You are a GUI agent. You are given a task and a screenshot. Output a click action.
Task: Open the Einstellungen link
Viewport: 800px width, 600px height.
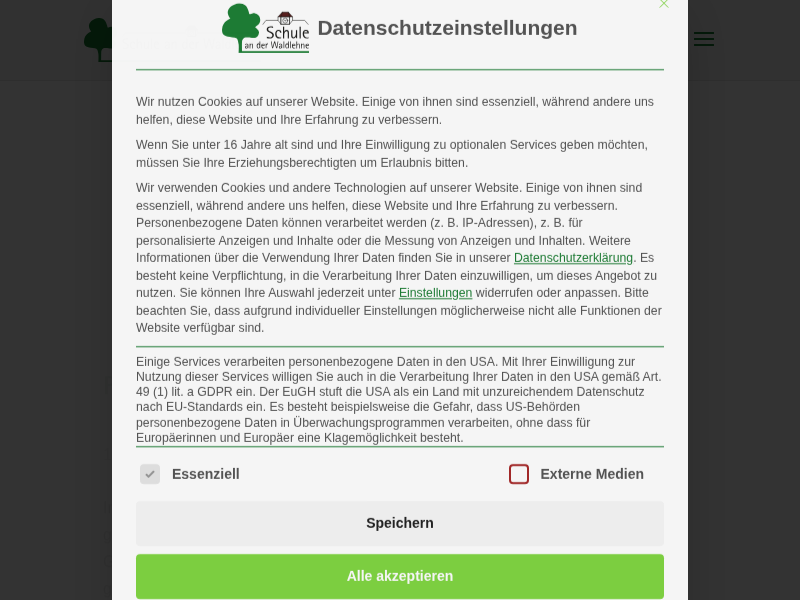coord(435,293)
